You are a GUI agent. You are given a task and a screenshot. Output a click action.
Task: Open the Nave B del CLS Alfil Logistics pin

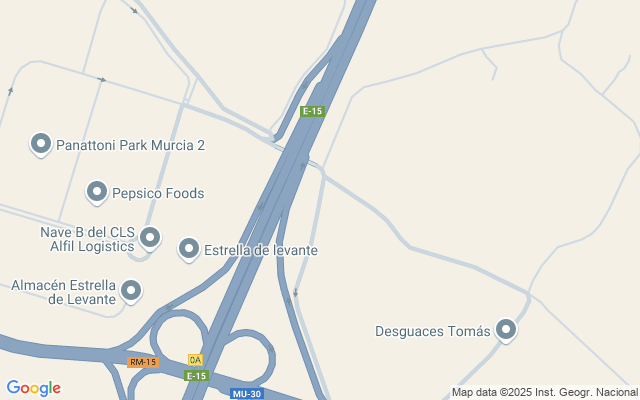click(150, 237)
